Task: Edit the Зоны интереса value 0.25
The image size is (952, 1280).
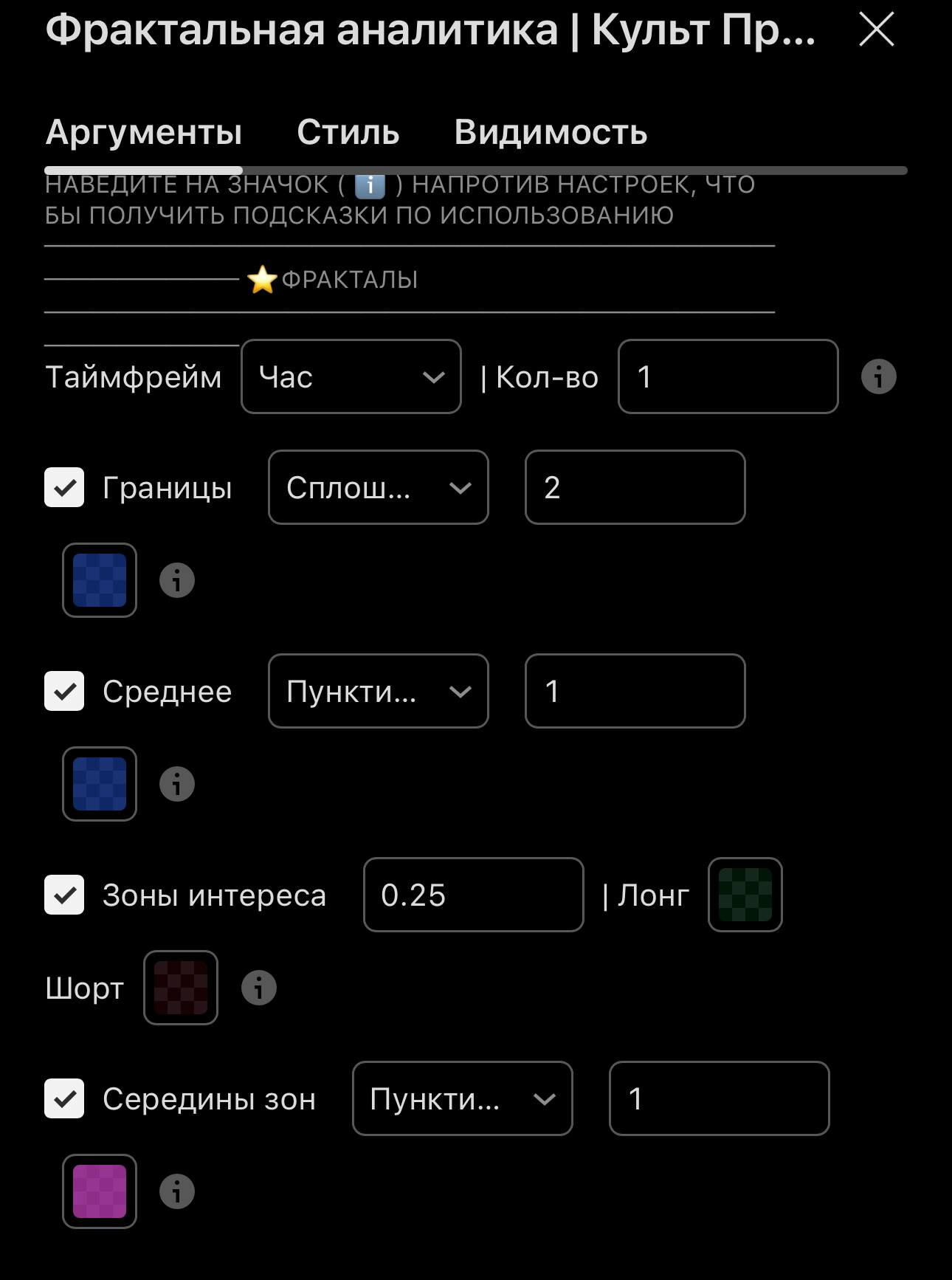Action: [x=473, y=895]
